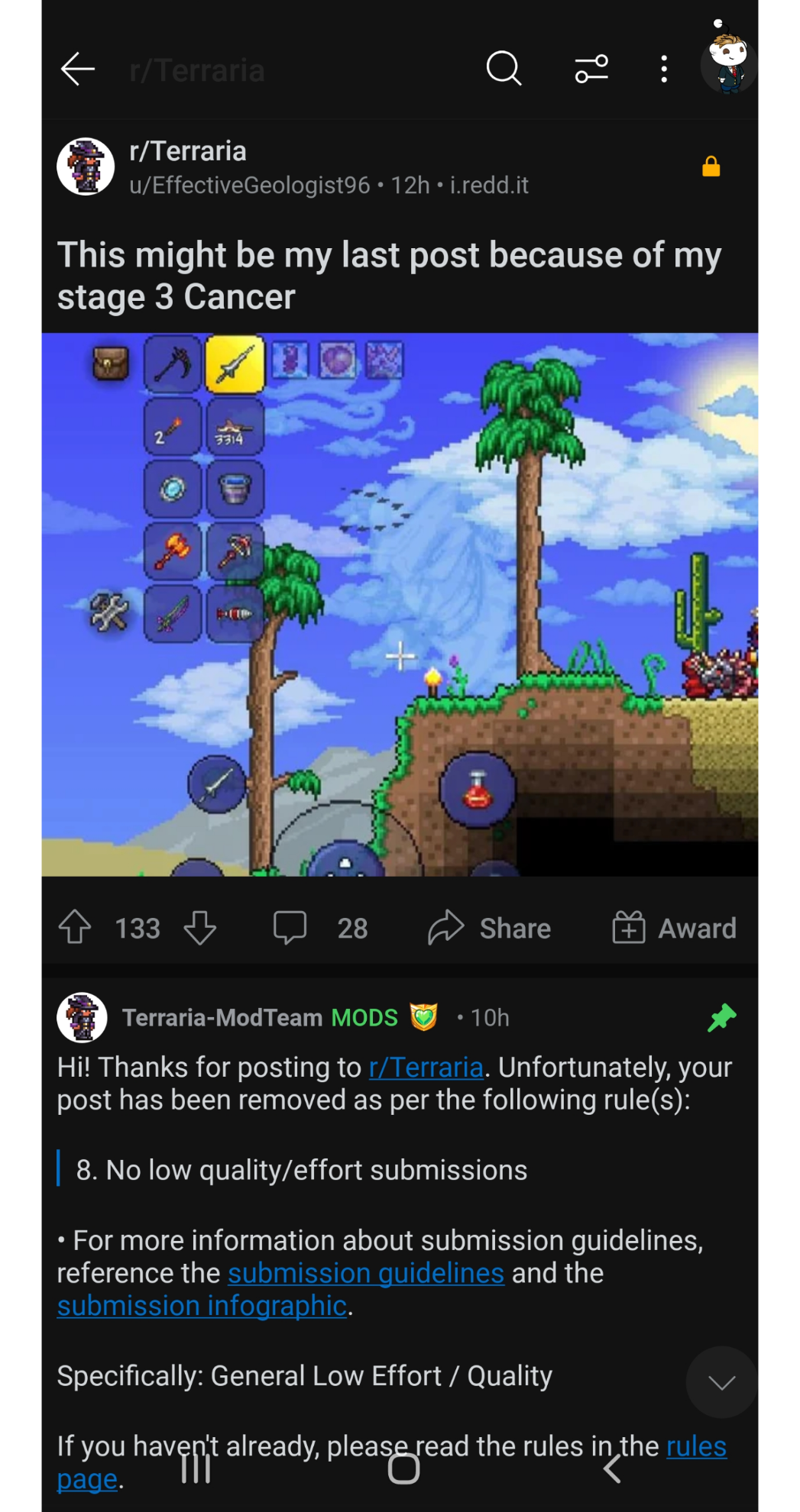The image size is (800, 1512).
Task: Open the search icon in the app bar
Action: (504, 69)
